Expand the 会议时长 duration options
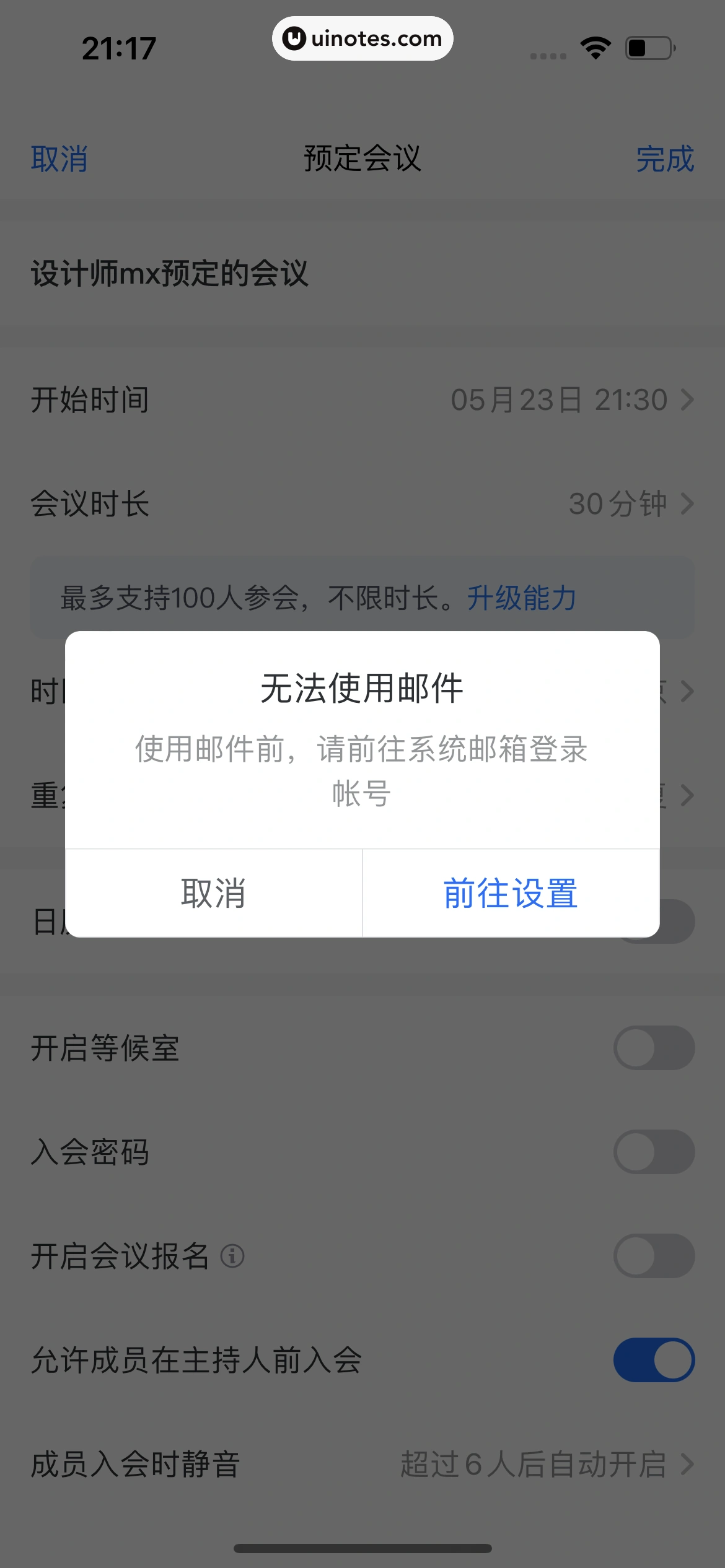Screen dimensions: 725x1568 362,504
